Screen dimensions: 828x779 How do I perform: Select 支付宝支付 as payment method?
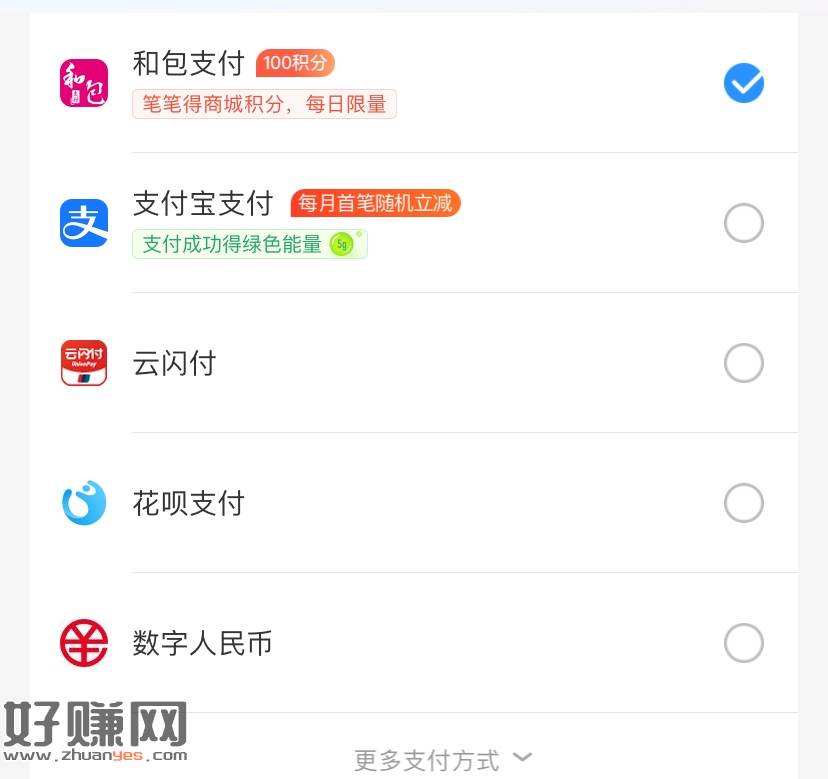[743, 223]
